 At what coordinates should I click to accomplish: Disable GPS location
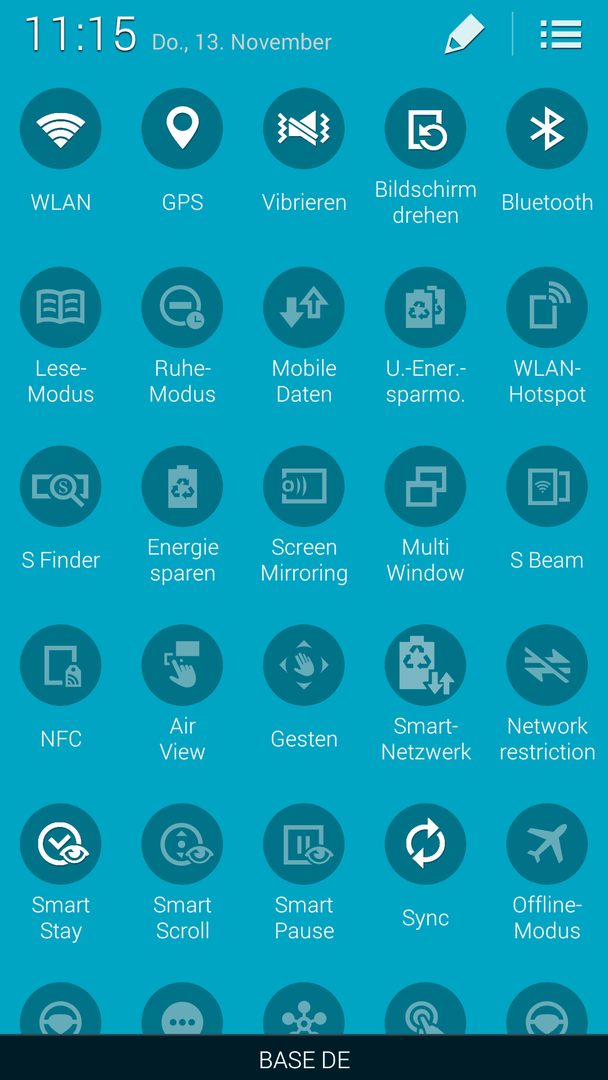pos(182,129)
